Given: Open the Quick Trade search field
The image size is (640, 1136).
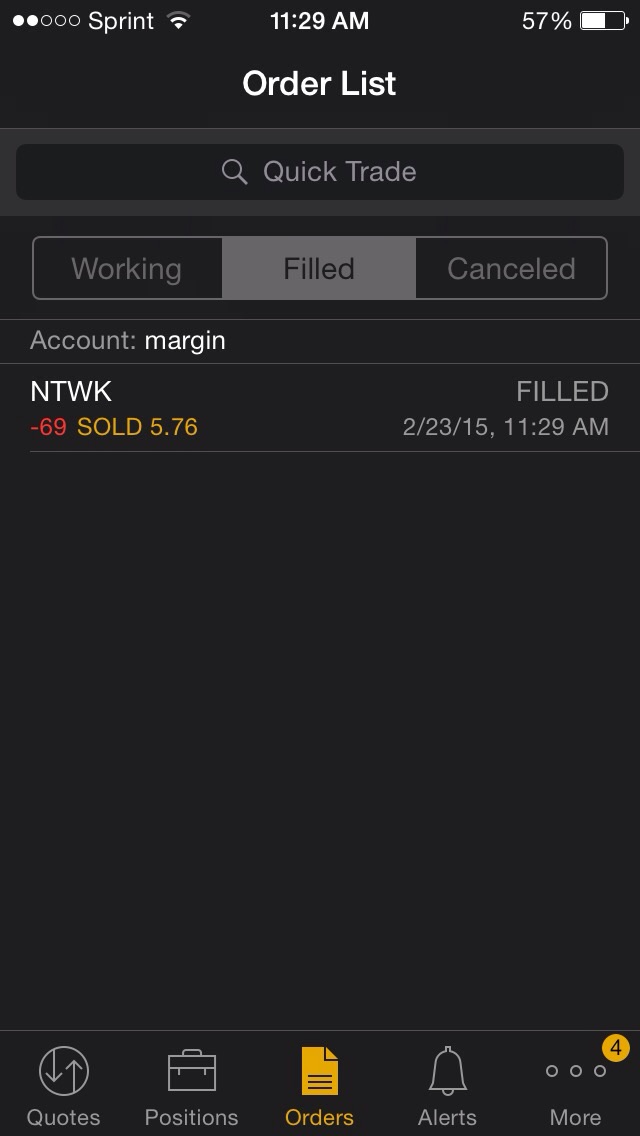Looking at the screenshot, I should coord(320,172).
